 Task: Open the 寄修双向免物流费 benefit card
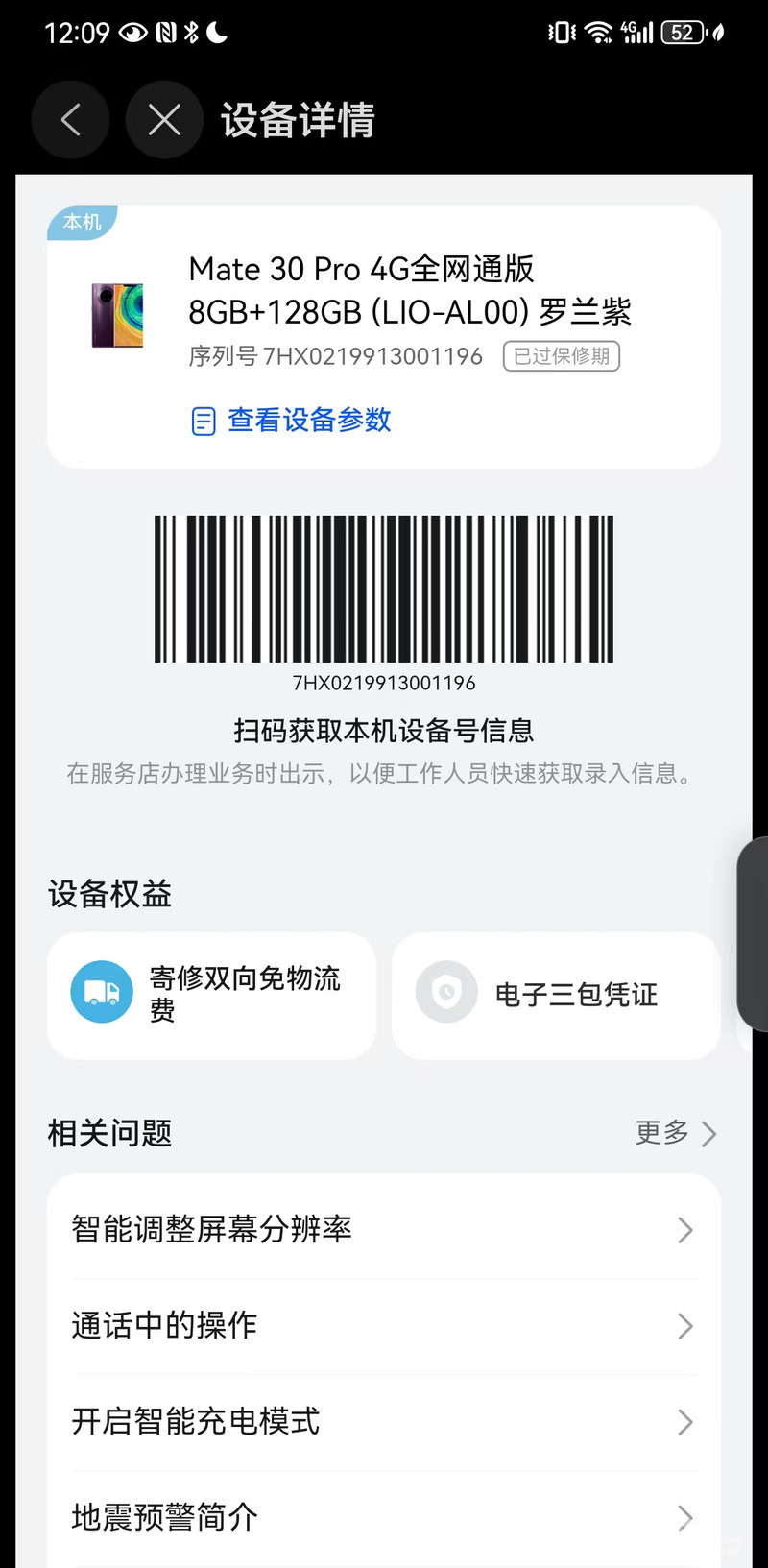point(211,995)
